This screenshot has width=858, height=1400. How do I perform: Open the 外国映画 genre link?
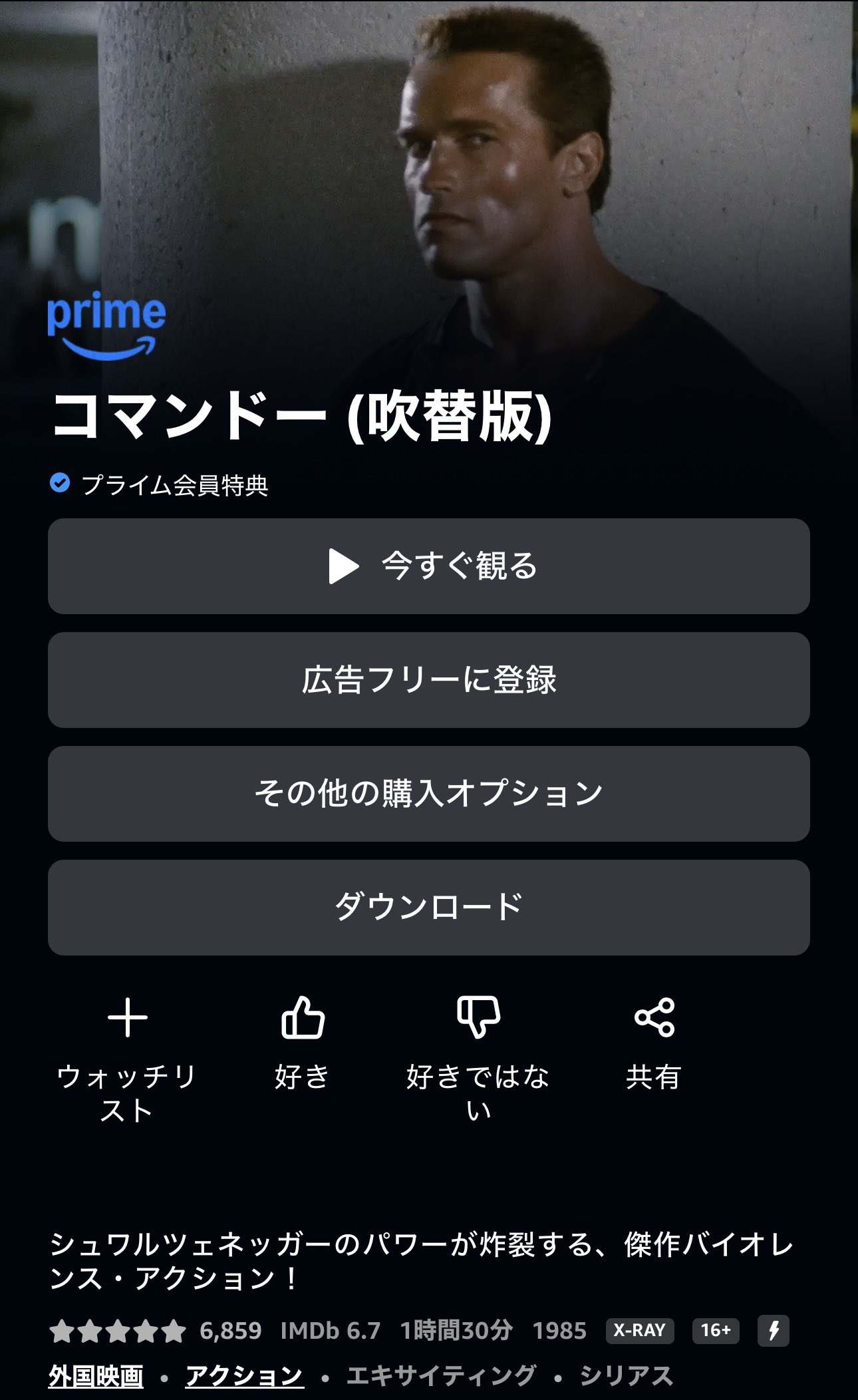(96, 1375)
